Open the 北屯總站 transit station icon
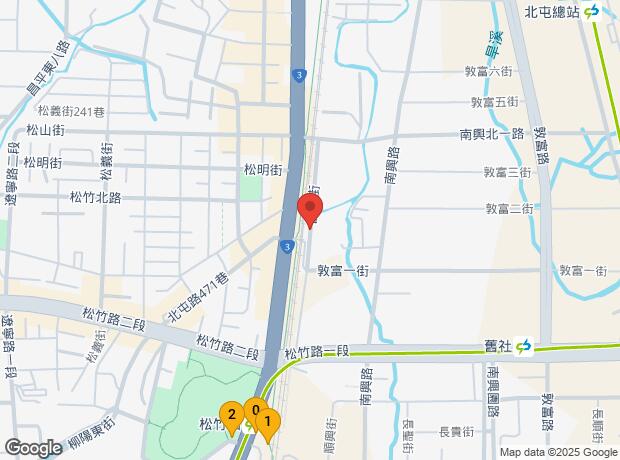The width and height of the screenshot is (620, 460). click(593, 11)
